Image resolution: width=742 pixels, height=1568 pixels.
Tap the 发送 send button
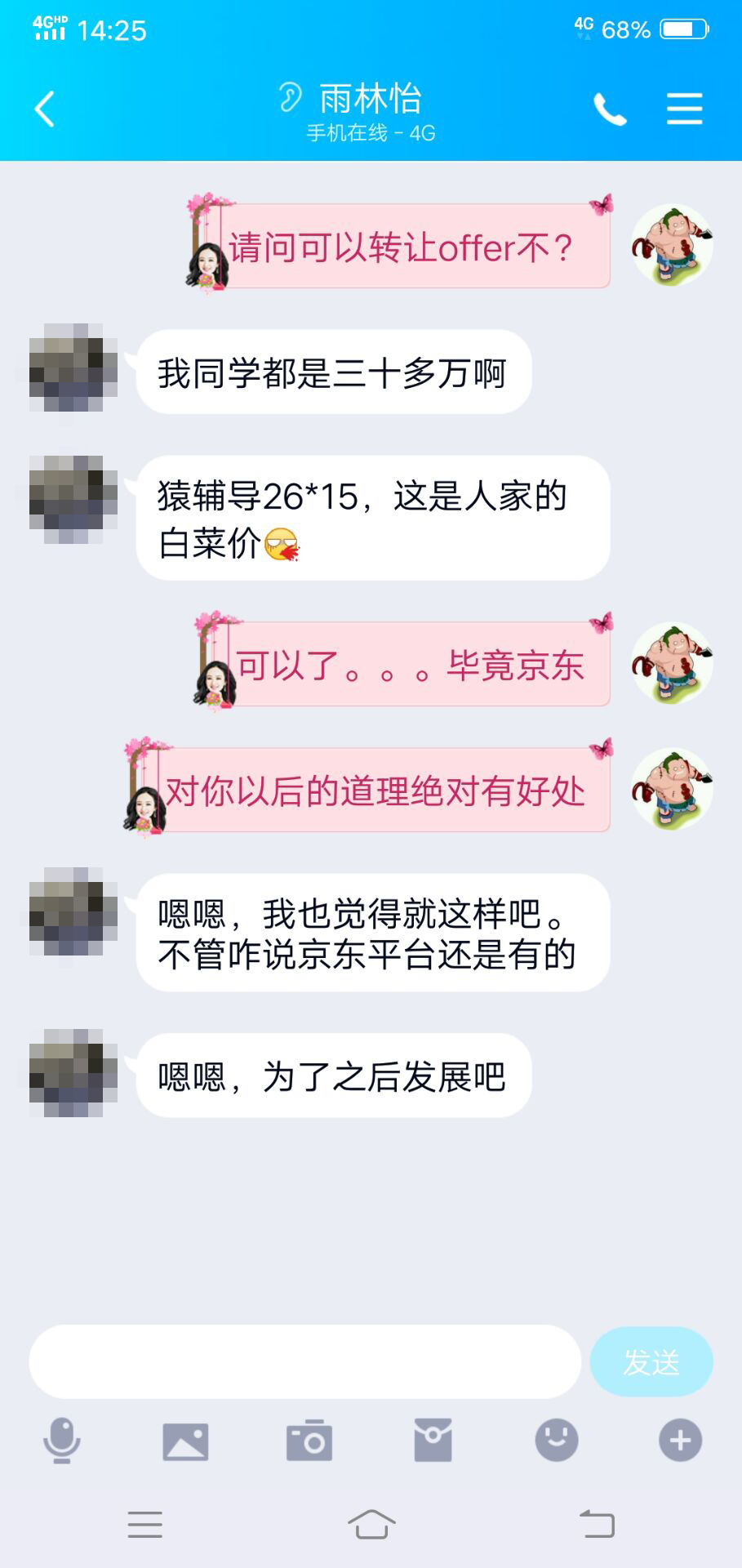(651, 1361)
